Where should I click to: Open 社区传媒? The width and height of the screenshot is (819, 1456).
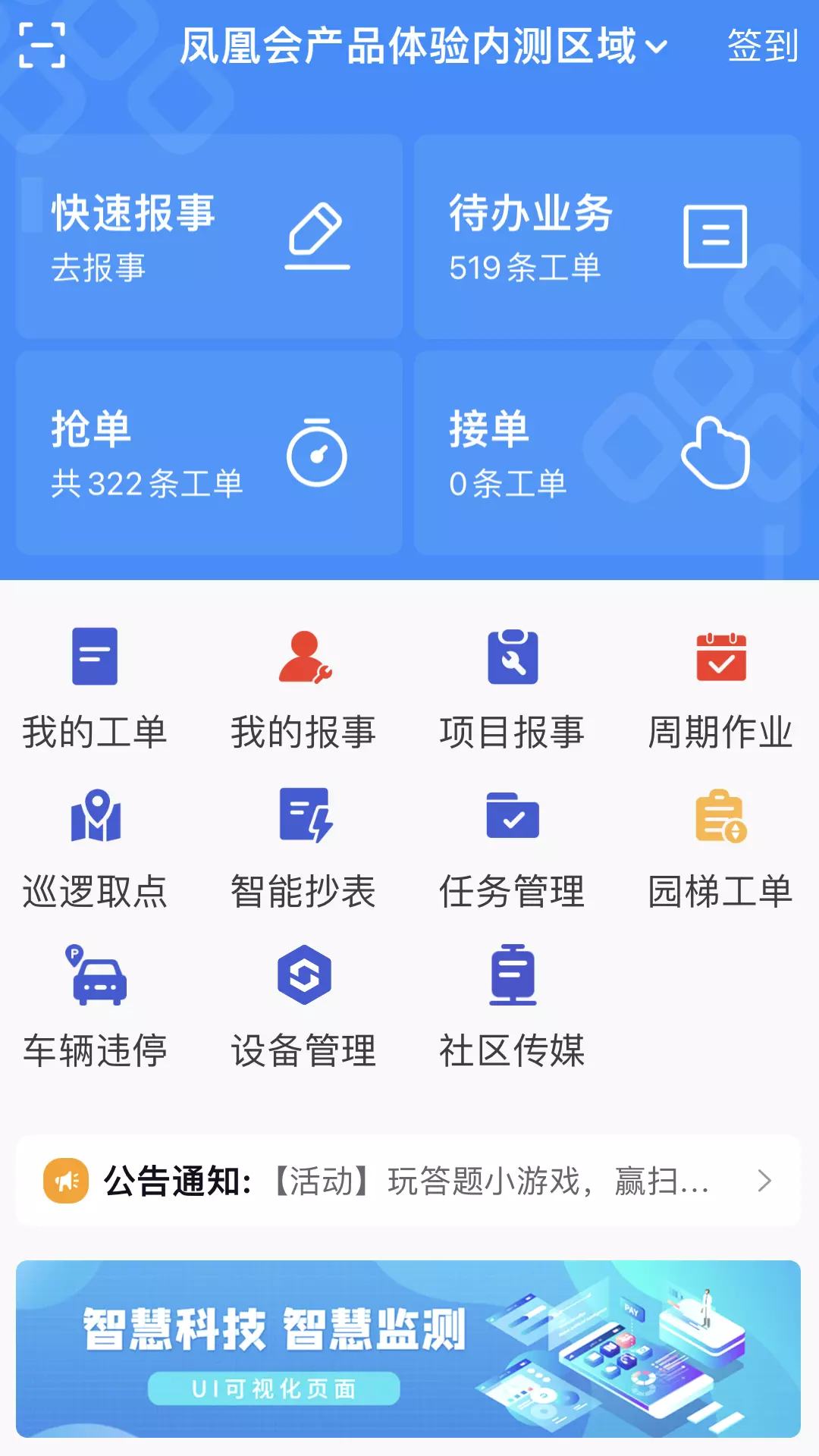pos(512,1007)
